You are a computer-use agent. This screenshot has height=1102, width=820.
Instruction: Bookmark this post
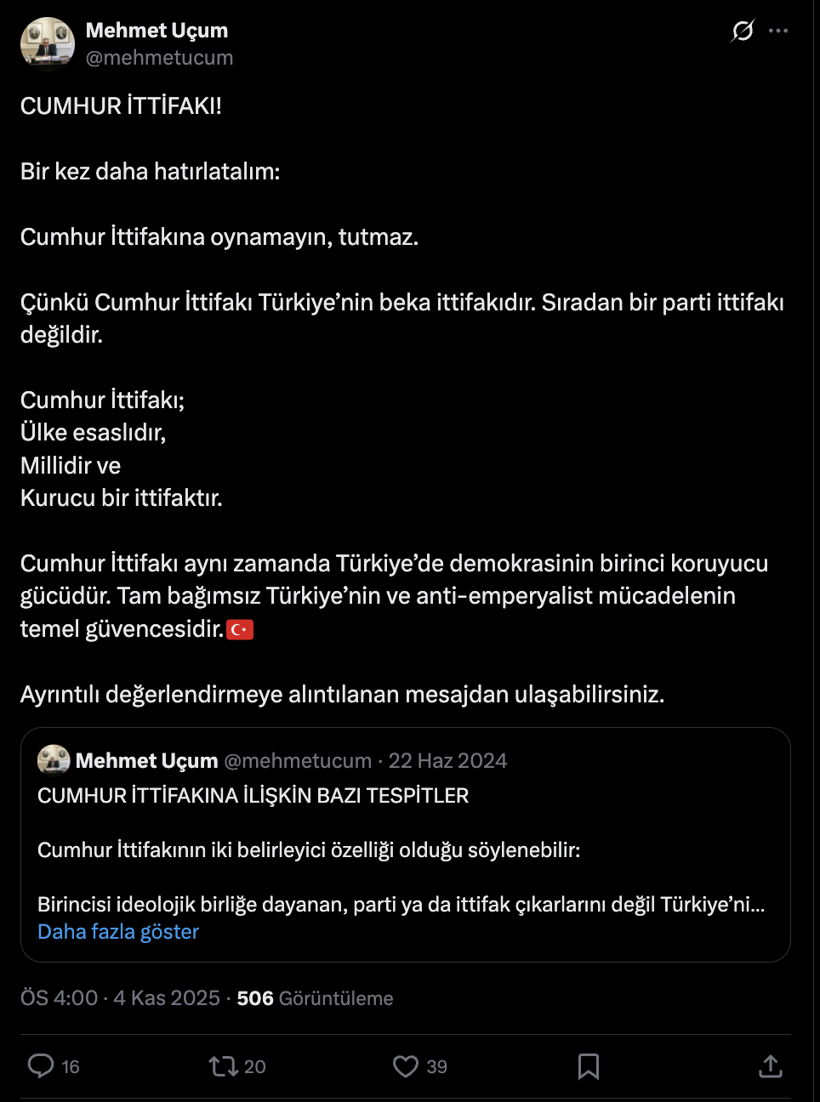click(589, 1066)
